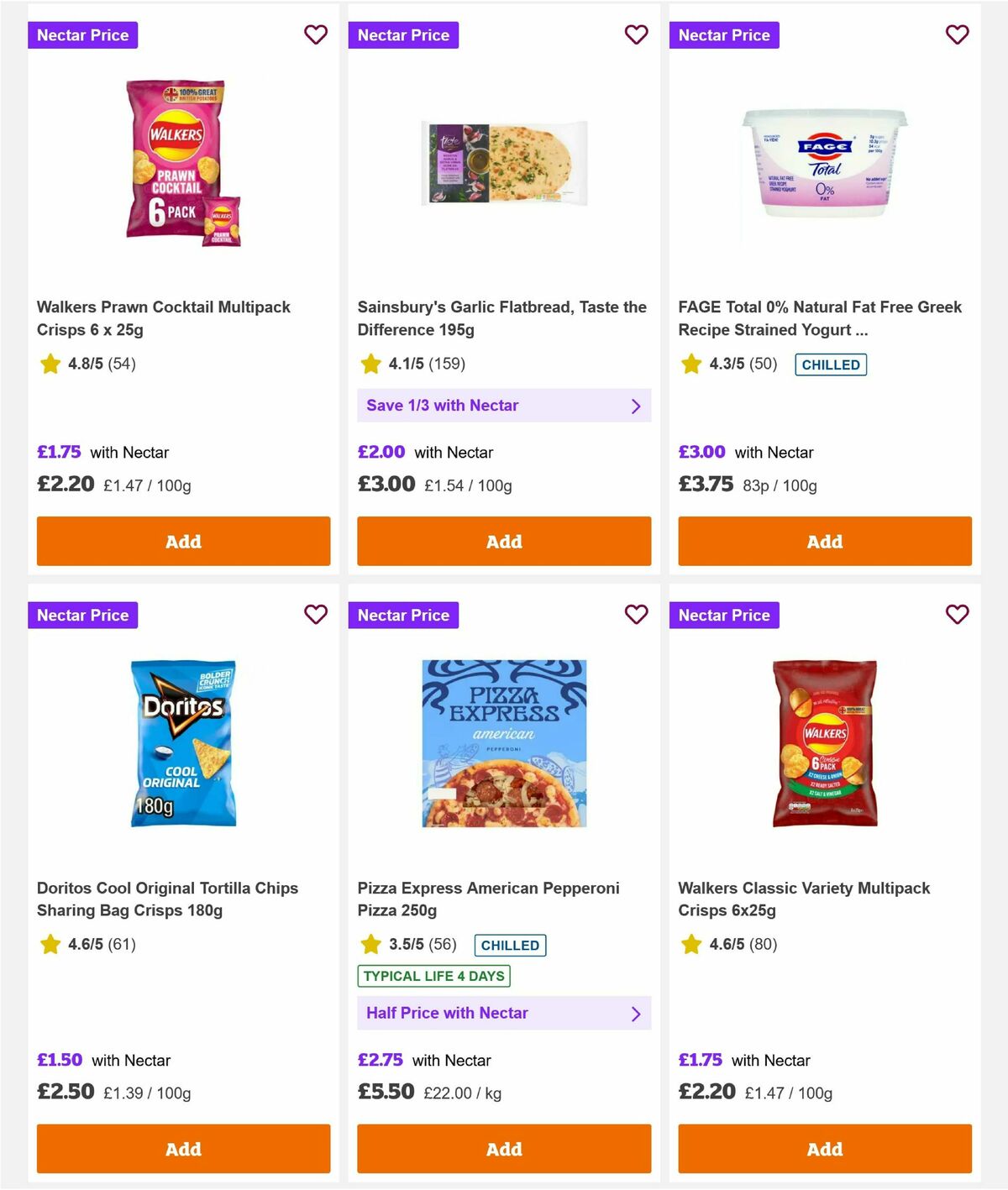This screenshot has width=1008, height=1190.
Task: Click the heart on Walkers Classic Variety crisps
Action: tap(957, 615)
